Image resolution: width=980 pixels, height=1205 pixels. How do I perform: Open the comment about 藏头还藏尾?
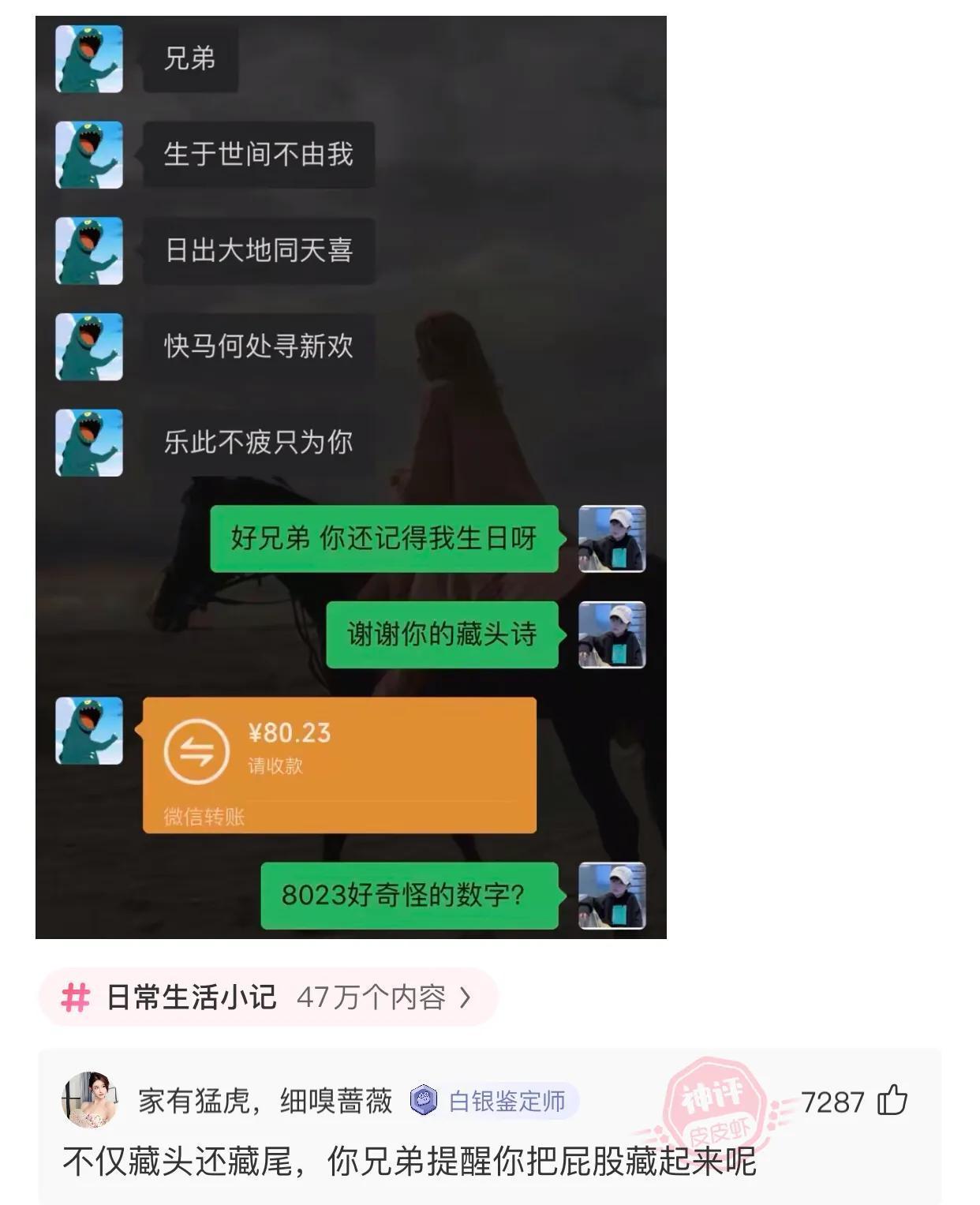point(410,1162)
